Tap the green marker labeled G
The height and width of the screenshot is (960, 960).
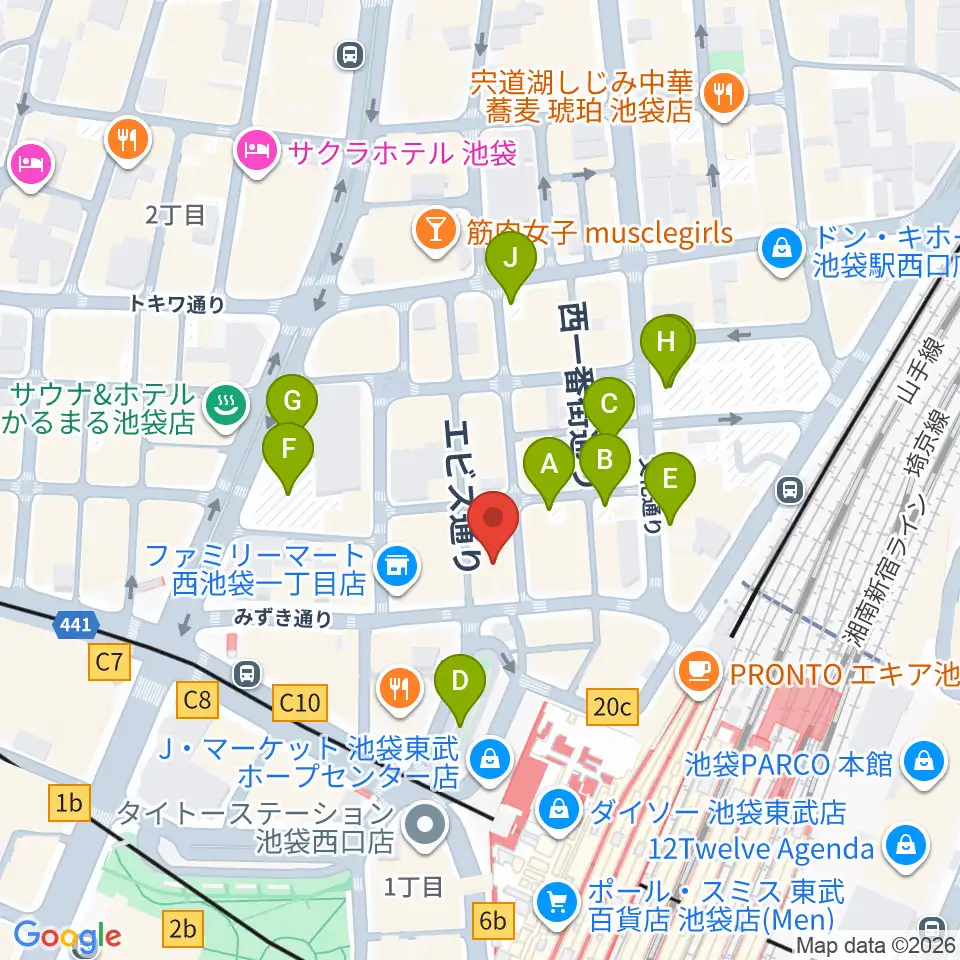click(x=292, y=401)
